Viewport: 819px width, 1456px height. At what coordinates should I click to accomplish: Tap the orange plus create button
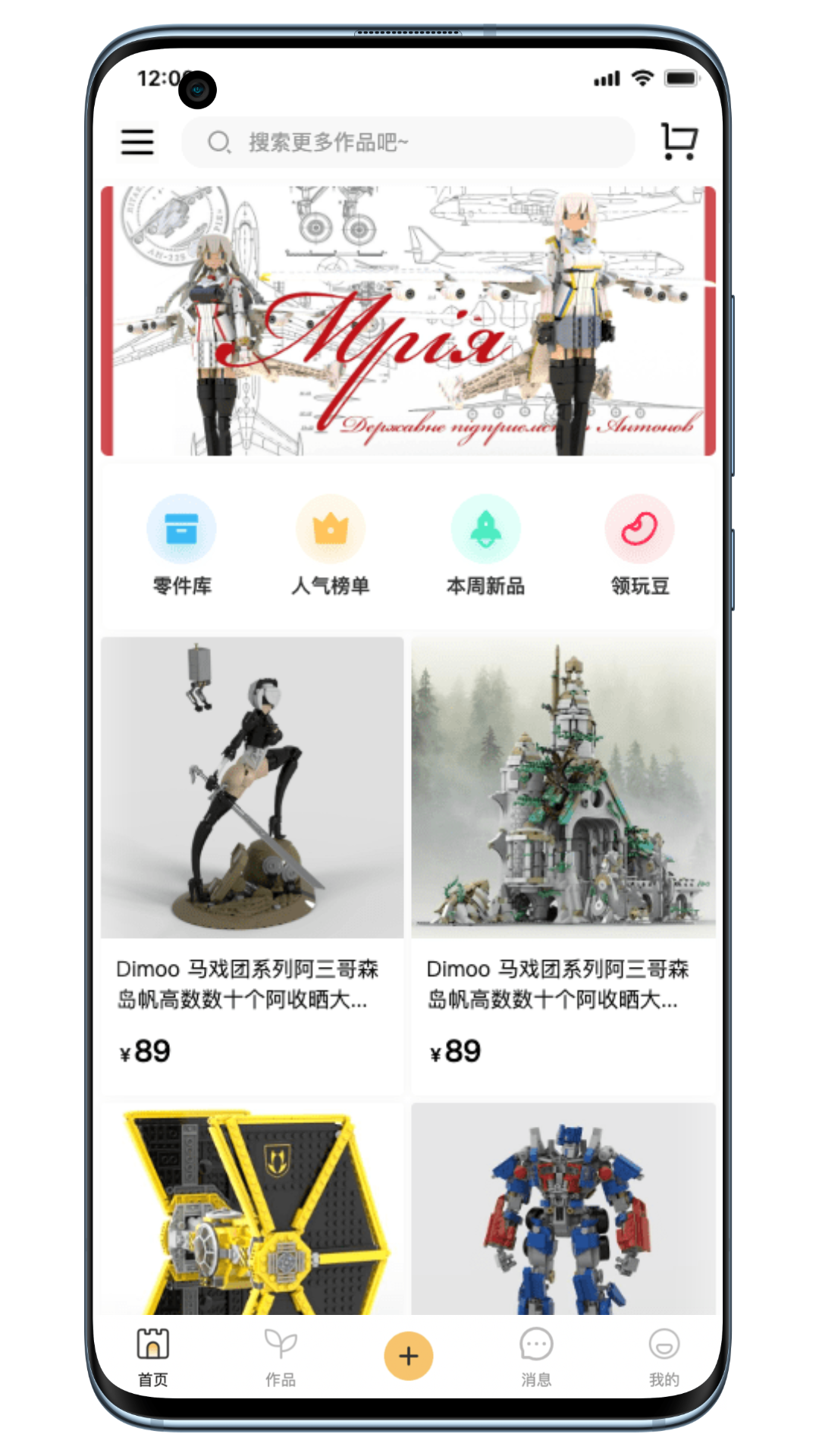(408, 1355)
